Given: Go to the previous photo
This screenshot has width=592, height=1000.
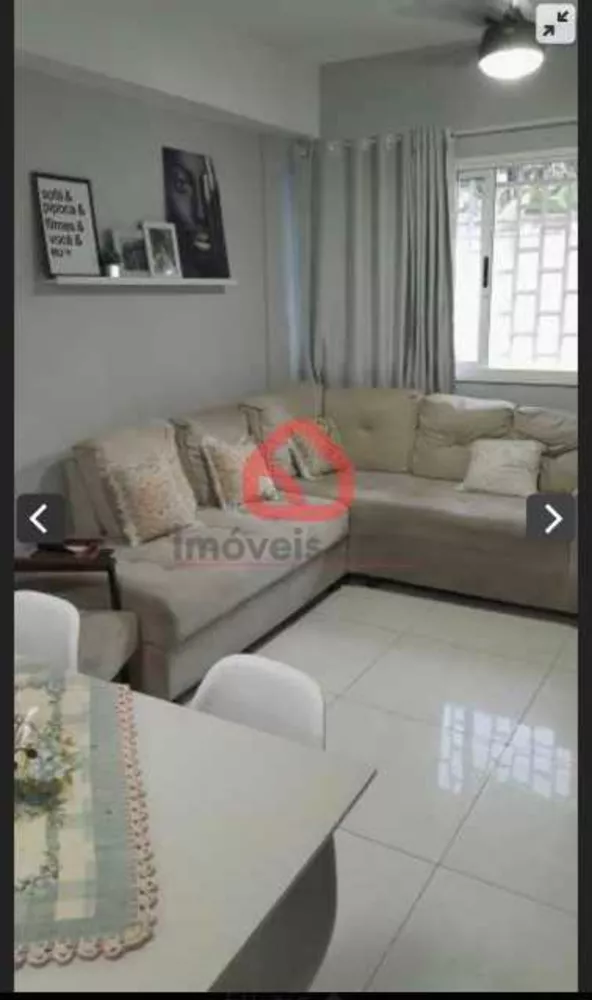Looking at the screenshot, I should click(40, 518).
